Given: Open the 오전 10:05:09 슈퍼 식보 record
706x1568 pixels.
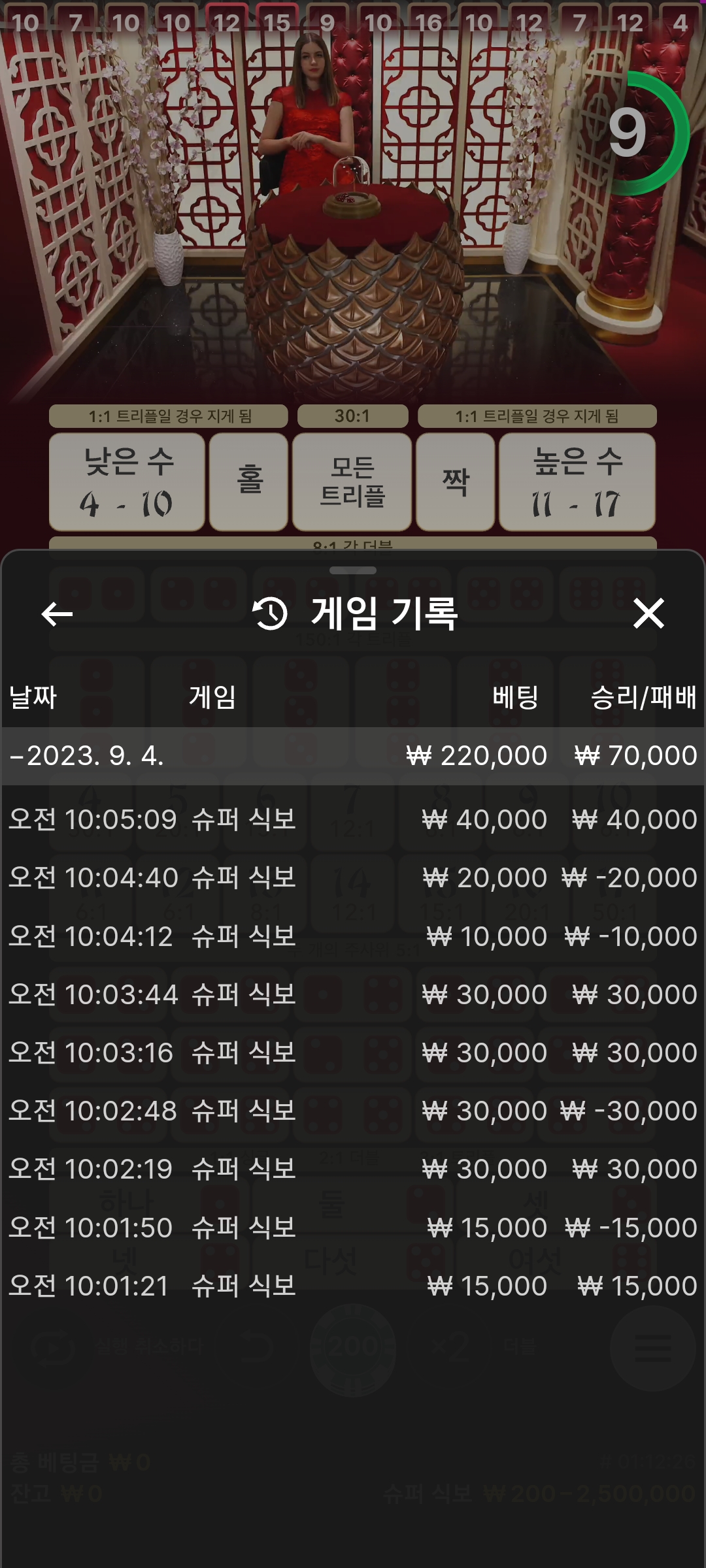Looking at the screenshot, I should 353,819.
